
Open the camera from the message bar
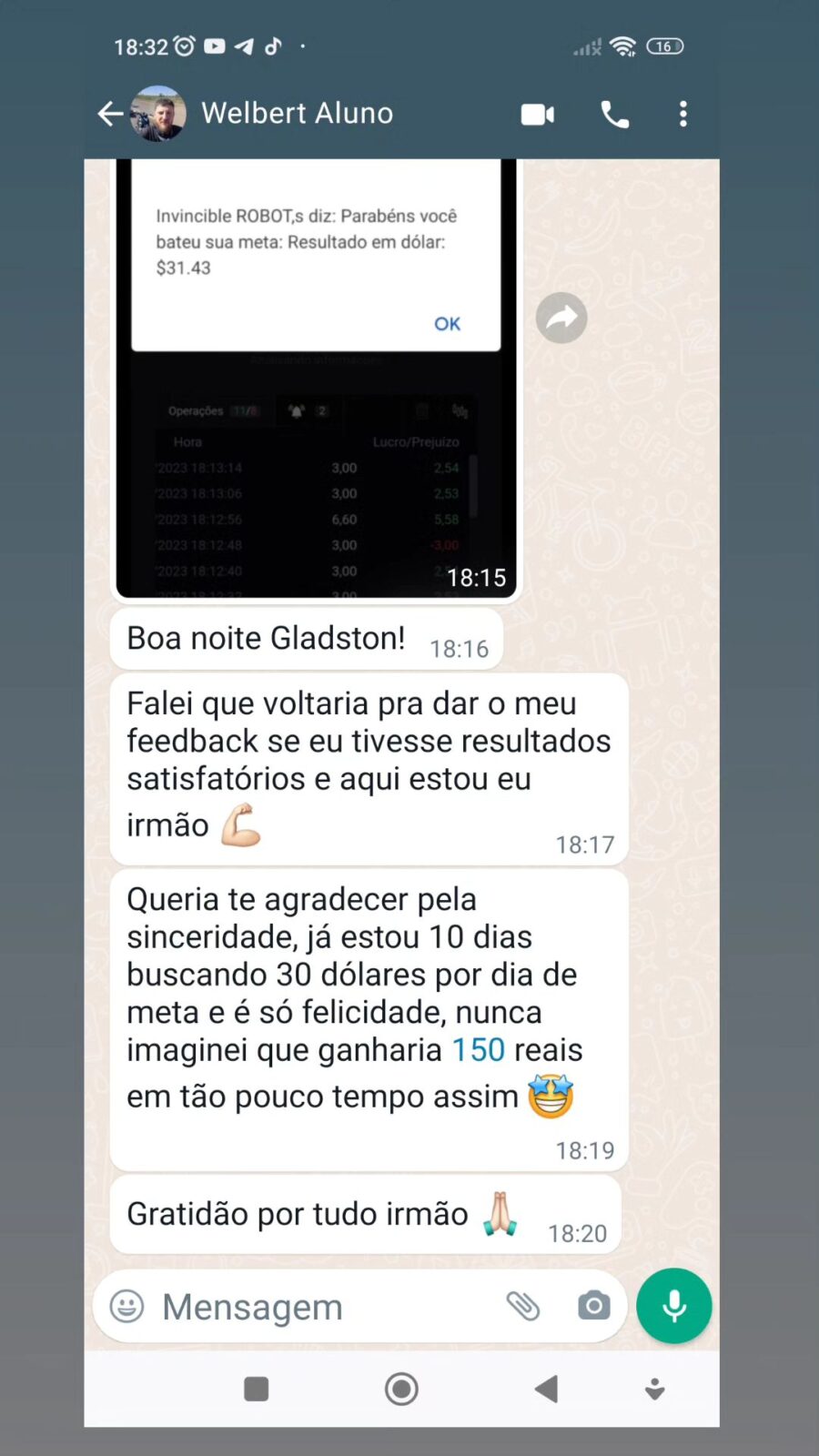point(593,1307)
